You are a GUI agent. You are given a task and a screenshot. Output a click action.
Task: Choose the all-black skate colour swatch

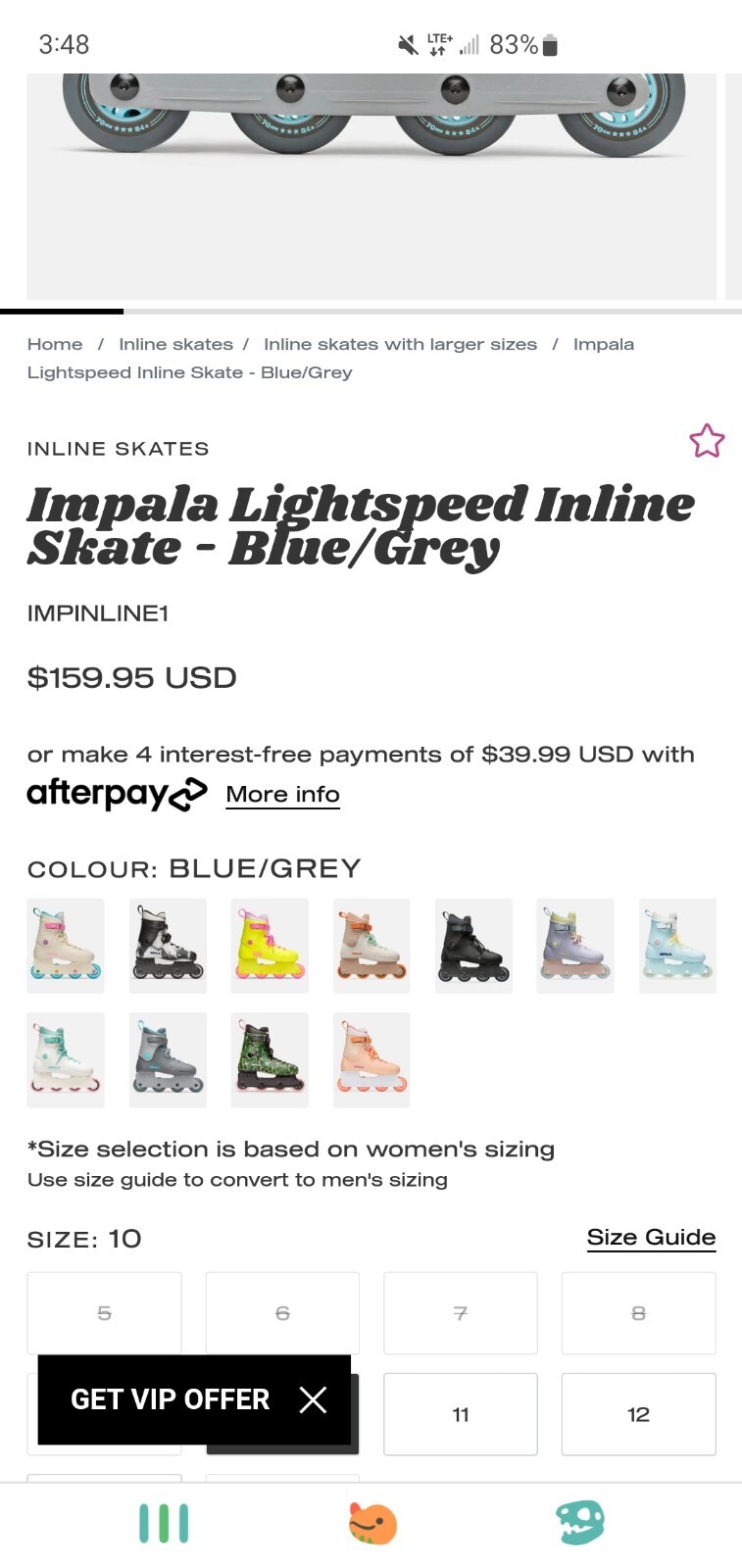point(473,946)
